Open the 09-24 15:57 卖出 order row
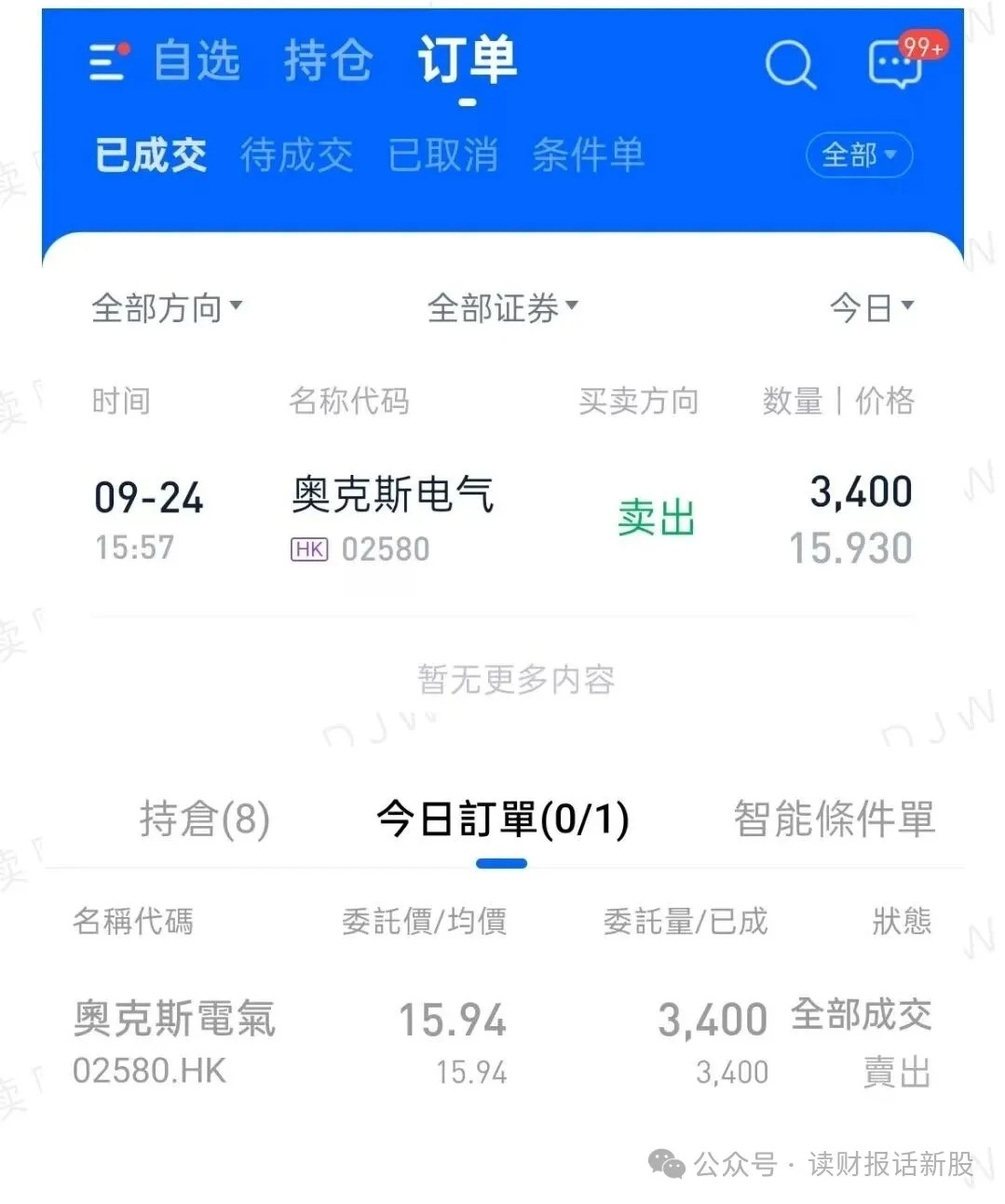This screenshot has height=1204, width=1005. [503, 520]
